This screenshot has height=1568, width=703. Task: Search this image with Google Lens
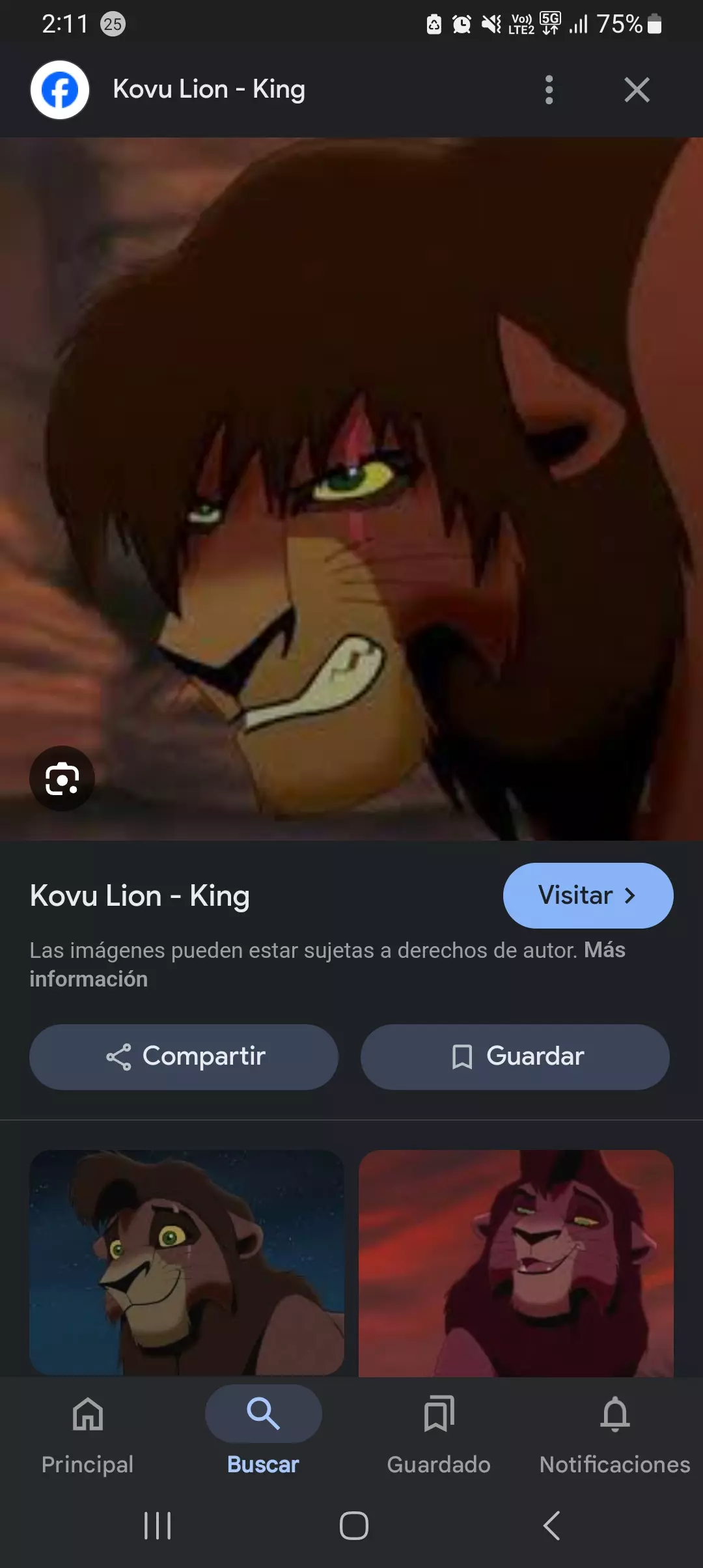pos(62,778)
